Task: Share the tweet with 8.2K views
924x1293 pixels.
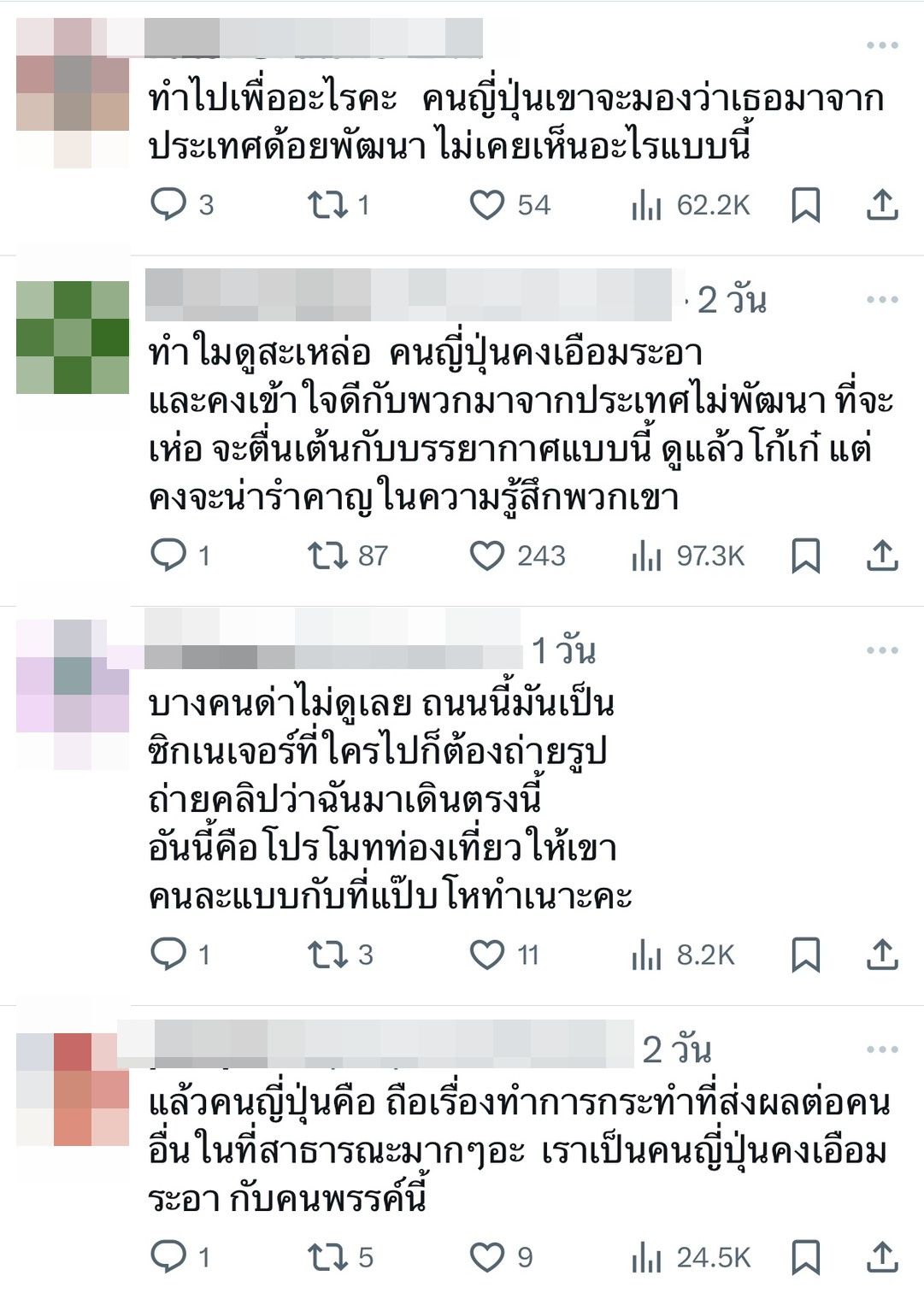Action: [882, 955]
